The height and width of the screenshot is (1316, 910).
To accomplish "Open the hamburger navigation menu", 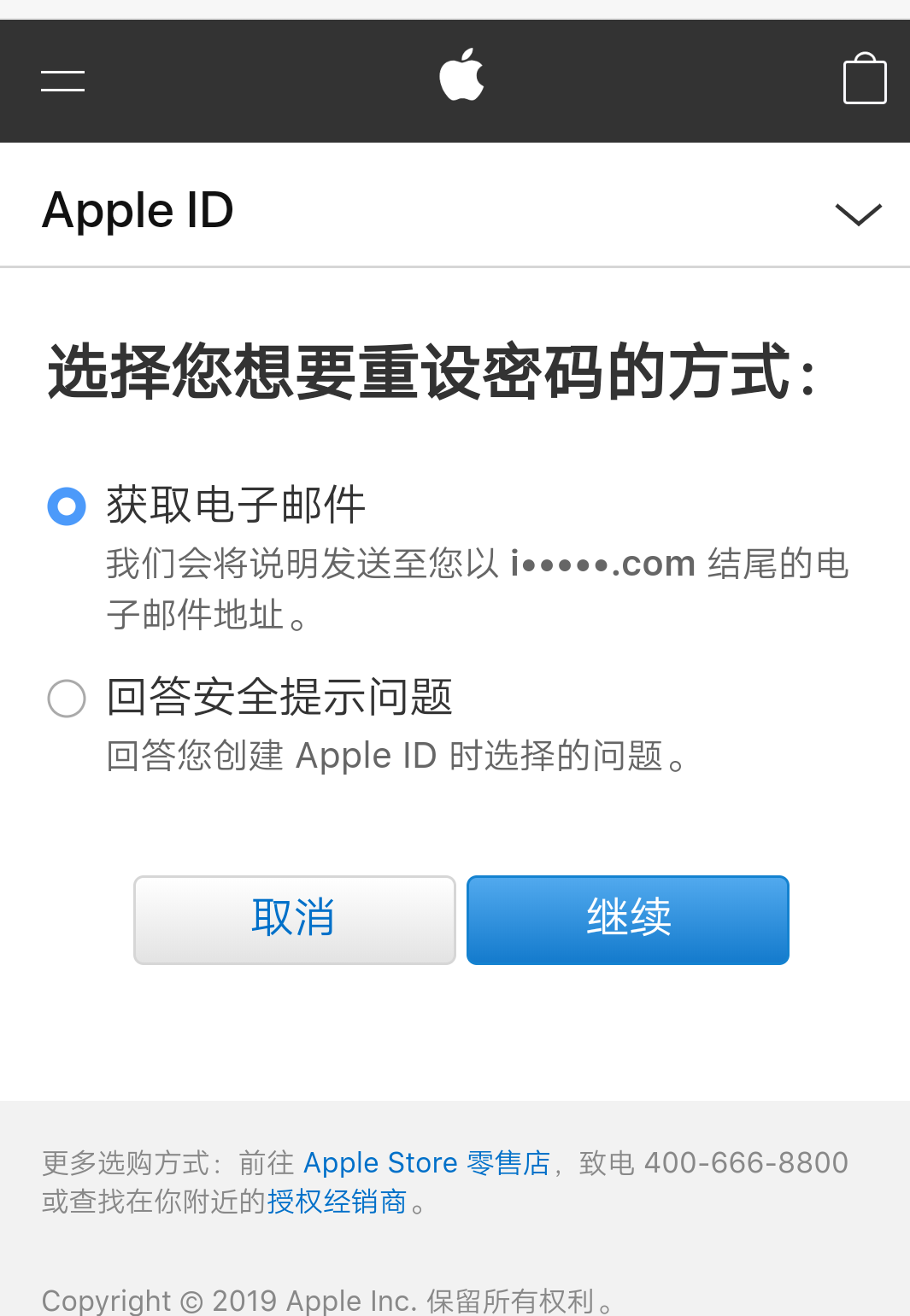I will click(x=62, y=81).
